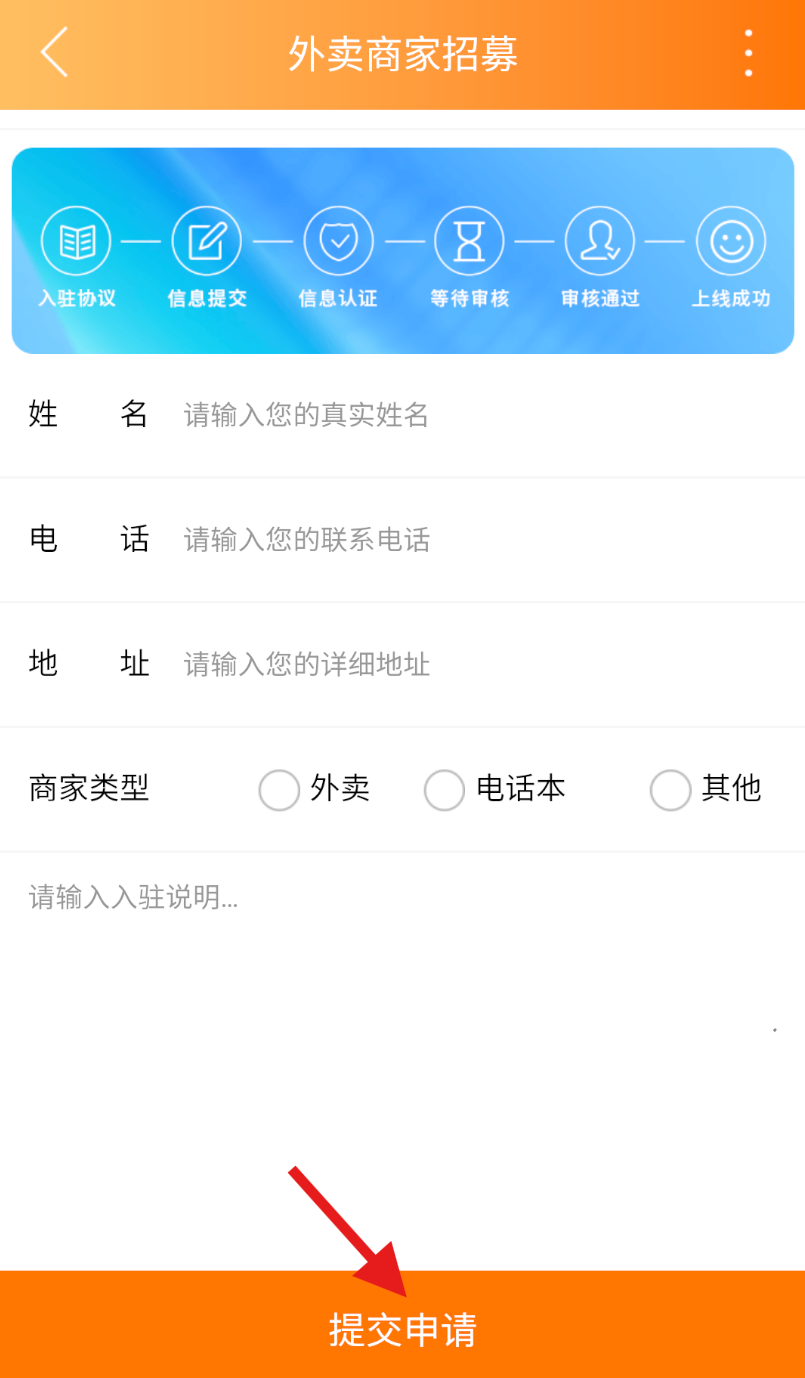Pick 其他 as merchant type
805x1378 pixels.
point(671,790)
